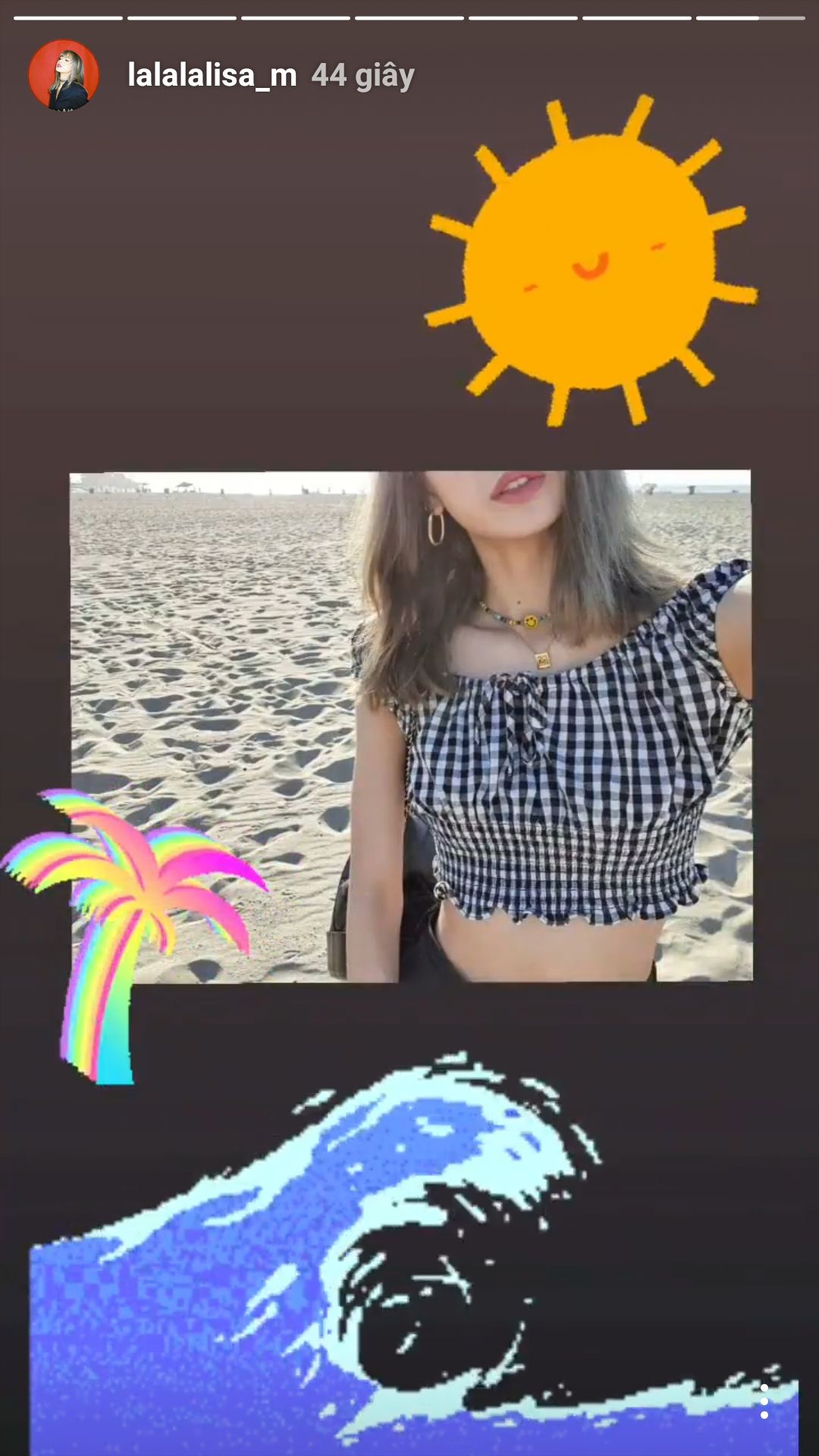The image size is (819, 1456).
Task: Open the three-dot story options menu
Action: [x=764, y=1401]
